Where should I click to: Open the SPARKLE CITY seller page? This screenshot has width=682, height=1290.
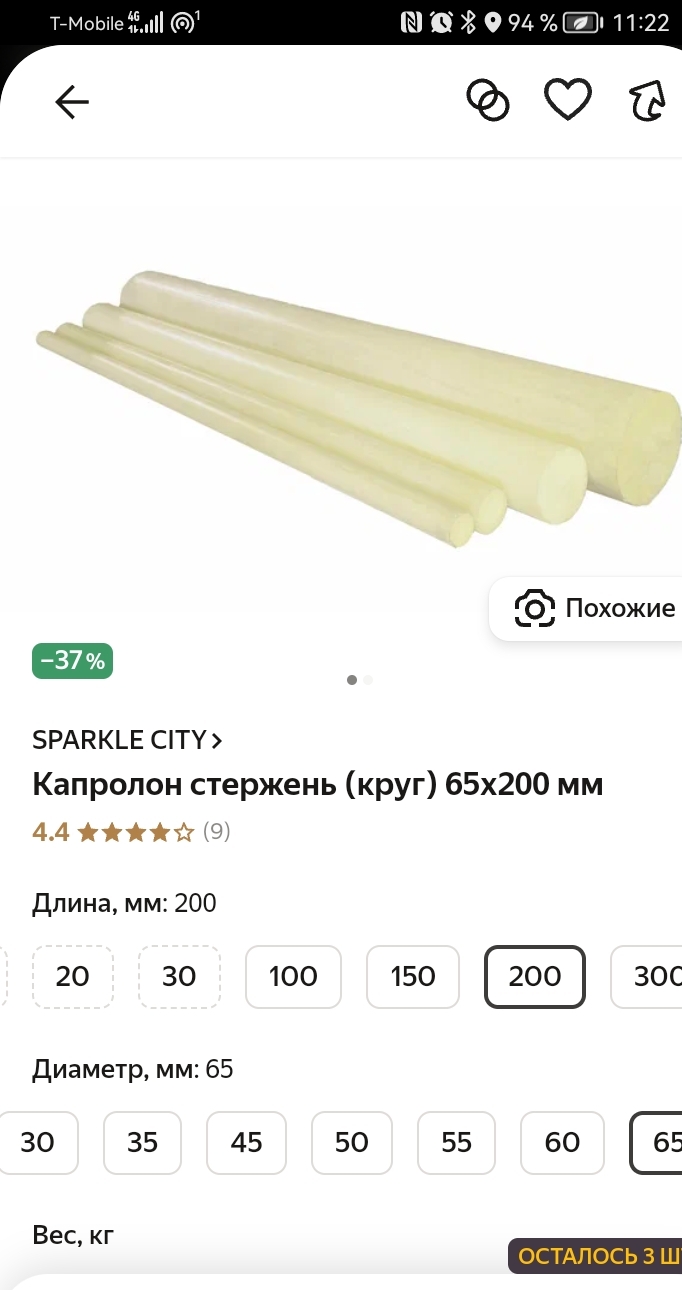[x=127, y=740]
